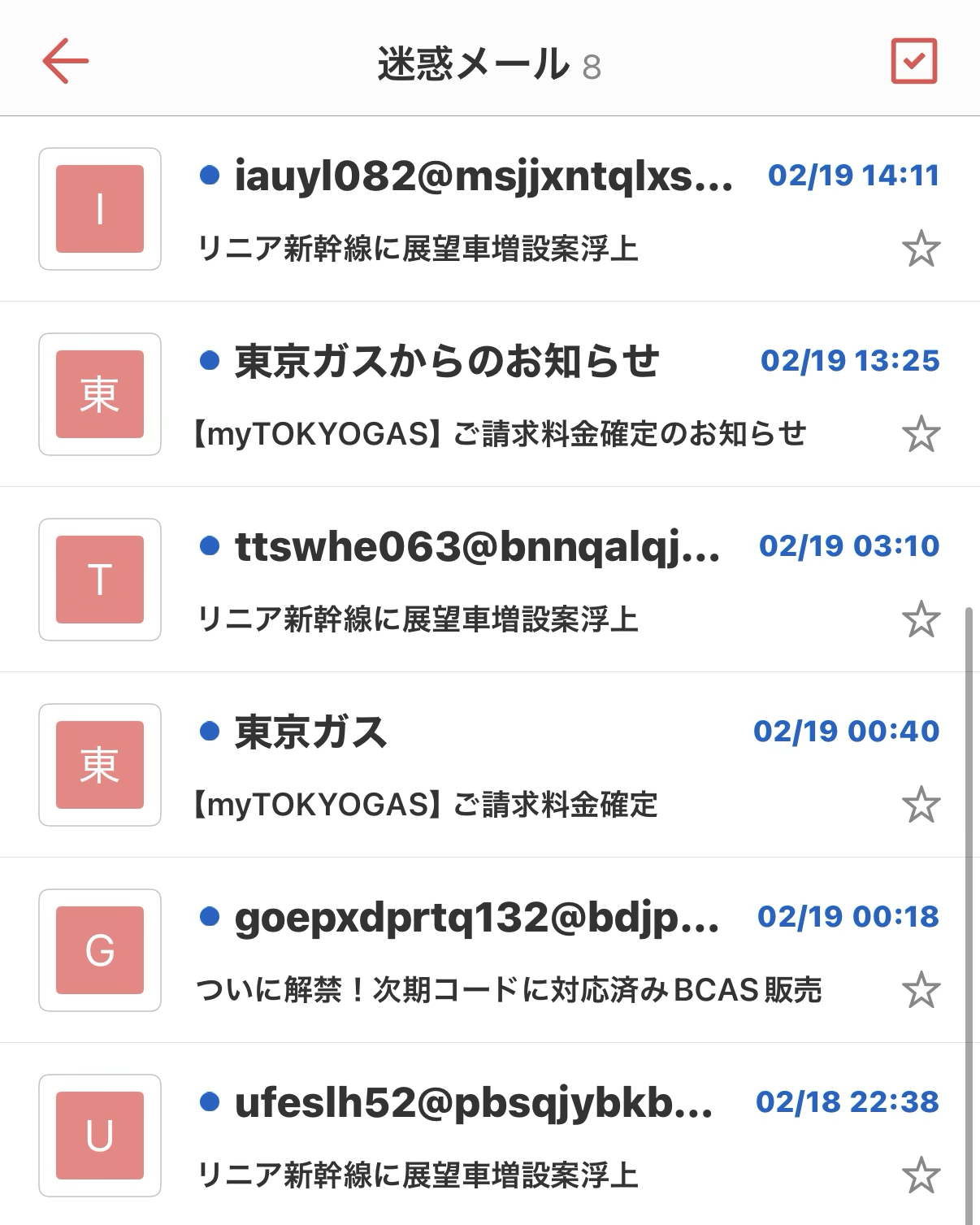Star the 東京ガスからのお知らせ email
The width and height of the screenshot is (980, 1225).
(x=921, y=434)
